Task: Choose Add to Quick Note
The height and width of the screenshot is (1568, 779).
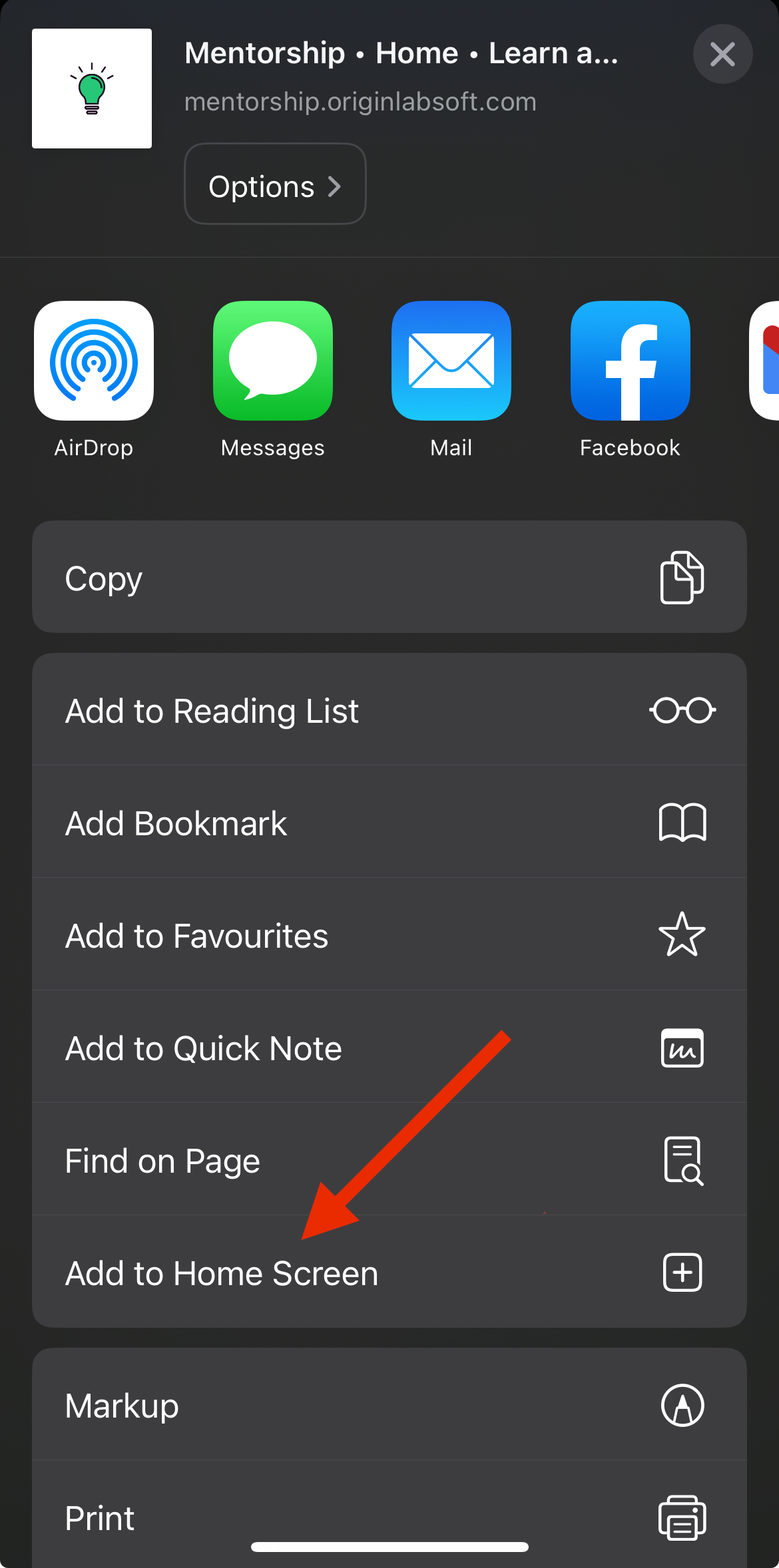Action: (x=389, y=1048)
